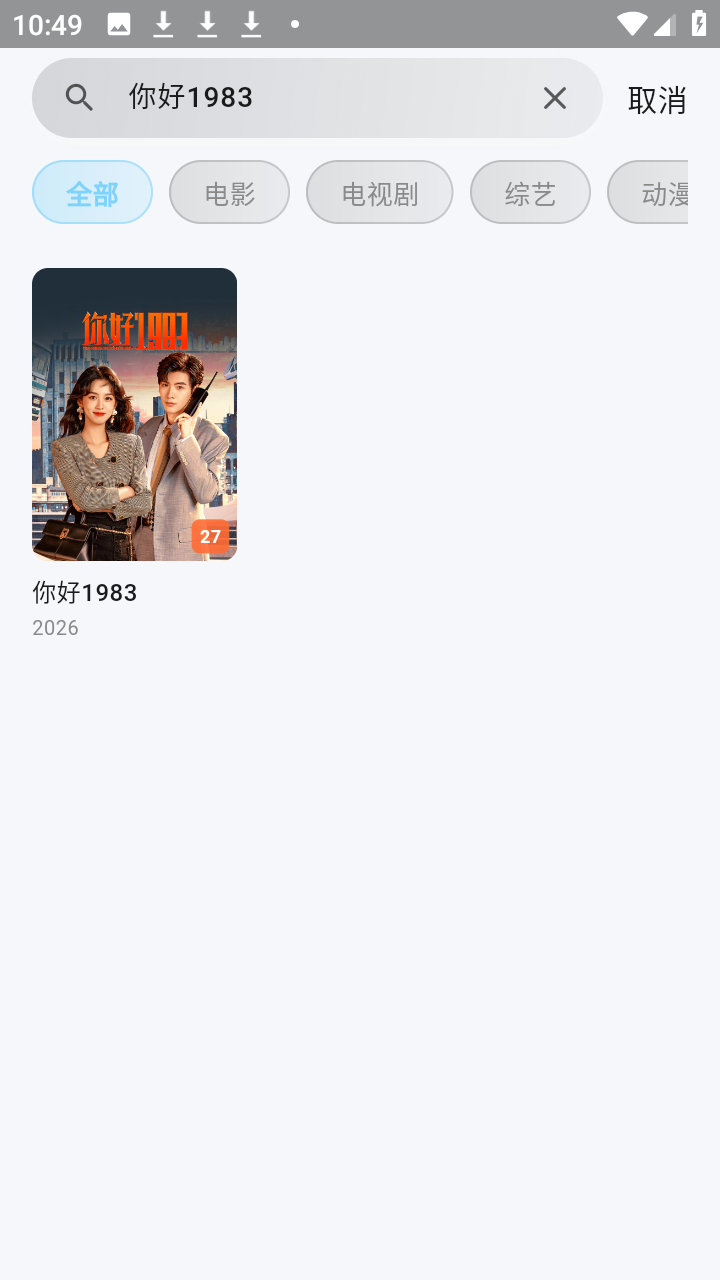Switch to the 电视剧 filter chip
720x1280 pixels.
[379, 192]
